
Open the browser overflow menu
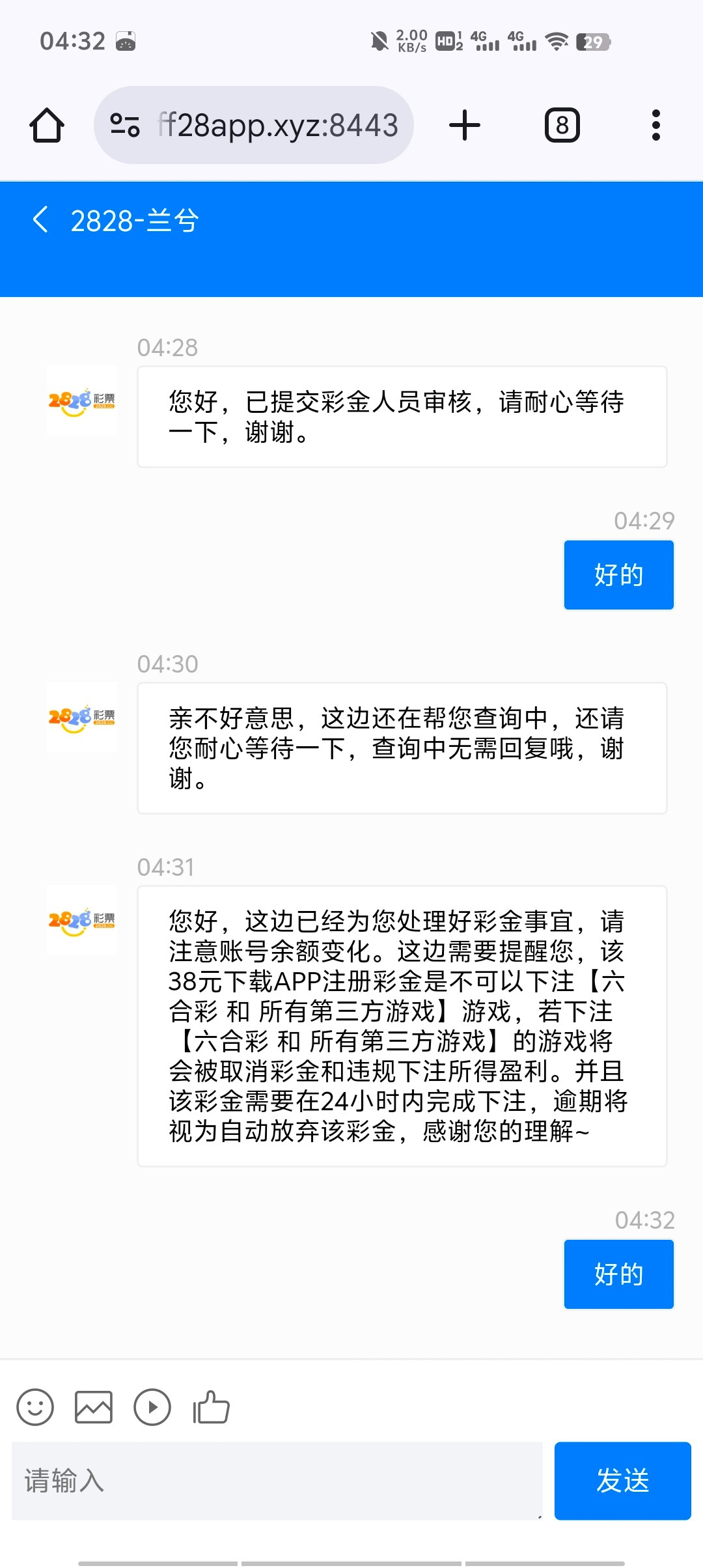655,125
